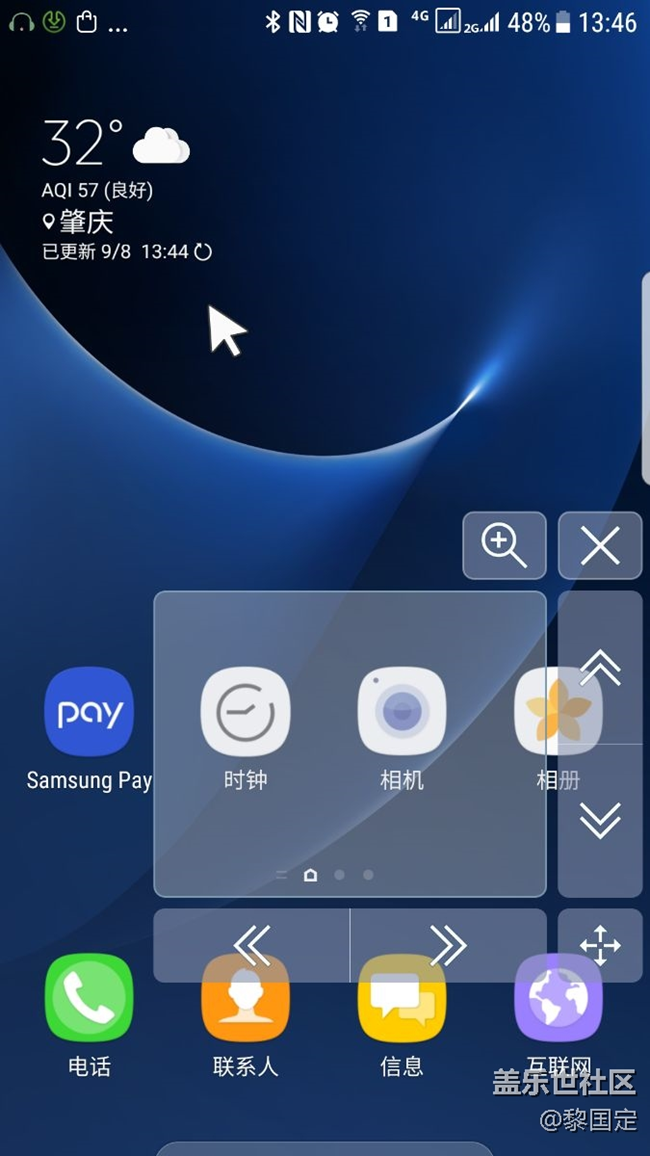Open the 时钟 clock app
Viewport: 650px width, 1156px height.
[245, 712]
